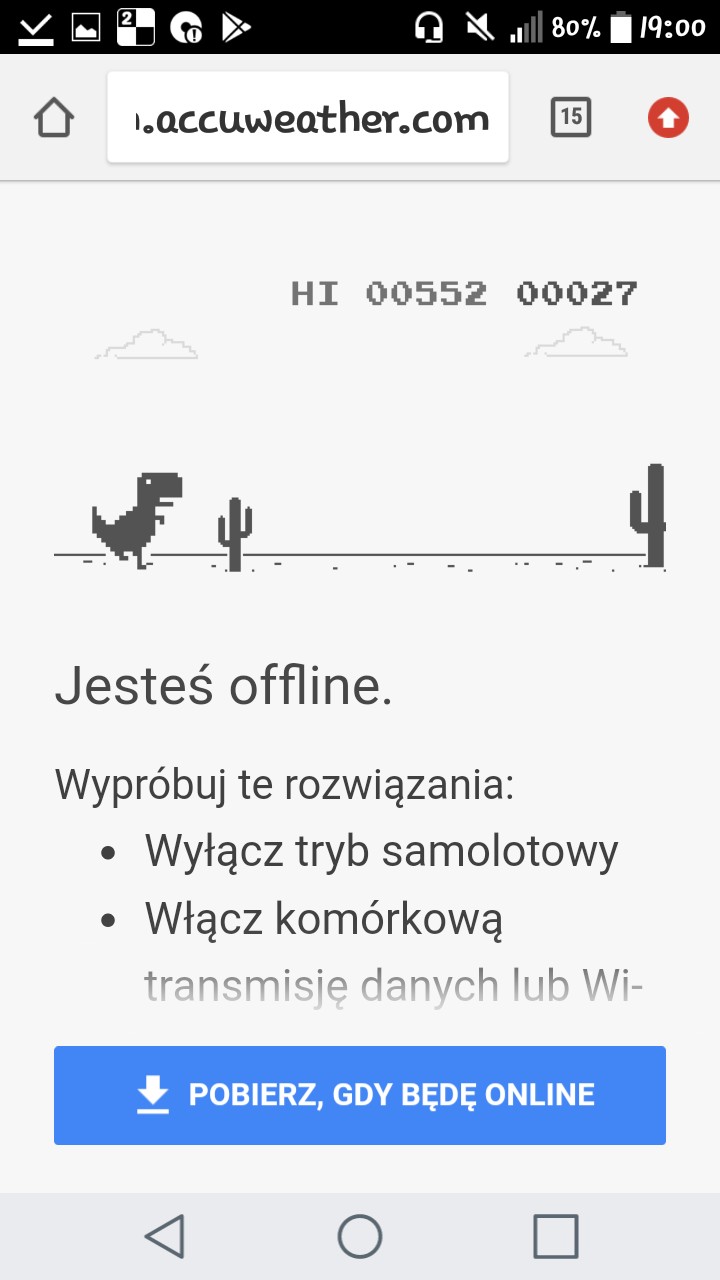
Task: Go to the browser home page
Action: coord(54,119)
